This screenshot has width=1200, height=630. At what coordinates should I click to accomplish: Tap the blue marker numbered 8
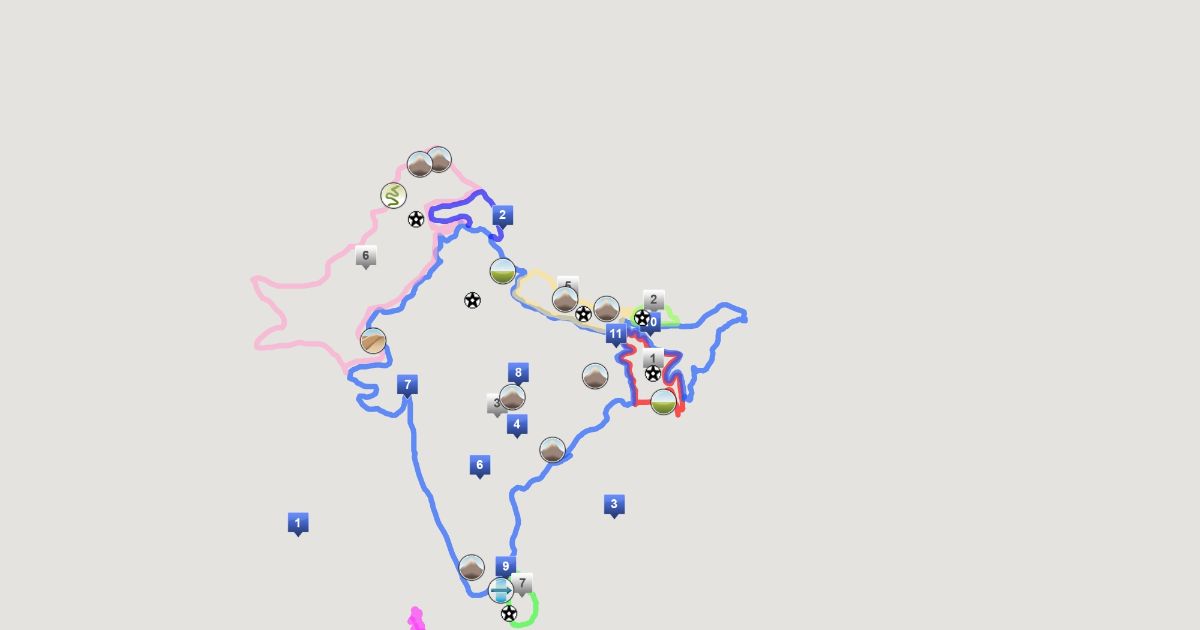(x=517, y=373)
